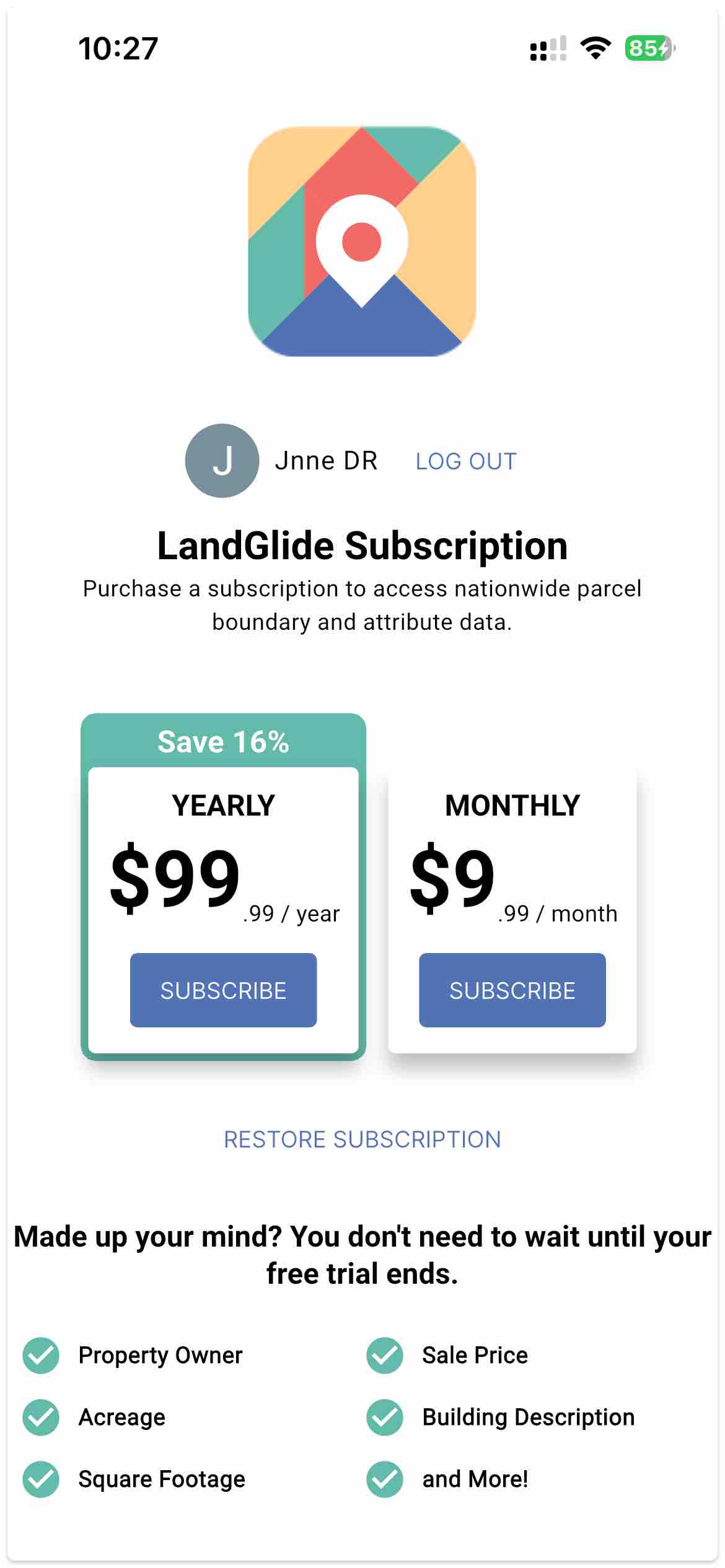Click the checkmark beside Square Footage
The height and width of the screenshot is (1568, 725).
(40, 1479)
